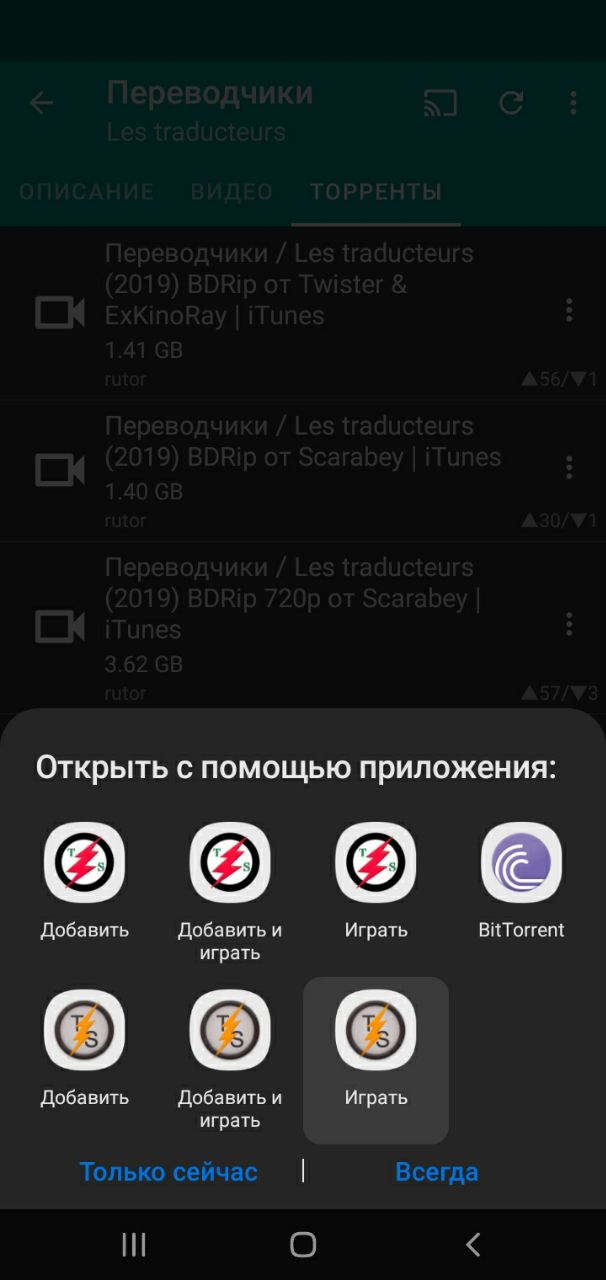Go back using the system back button
The image size is (606, 1280).
473,1244
